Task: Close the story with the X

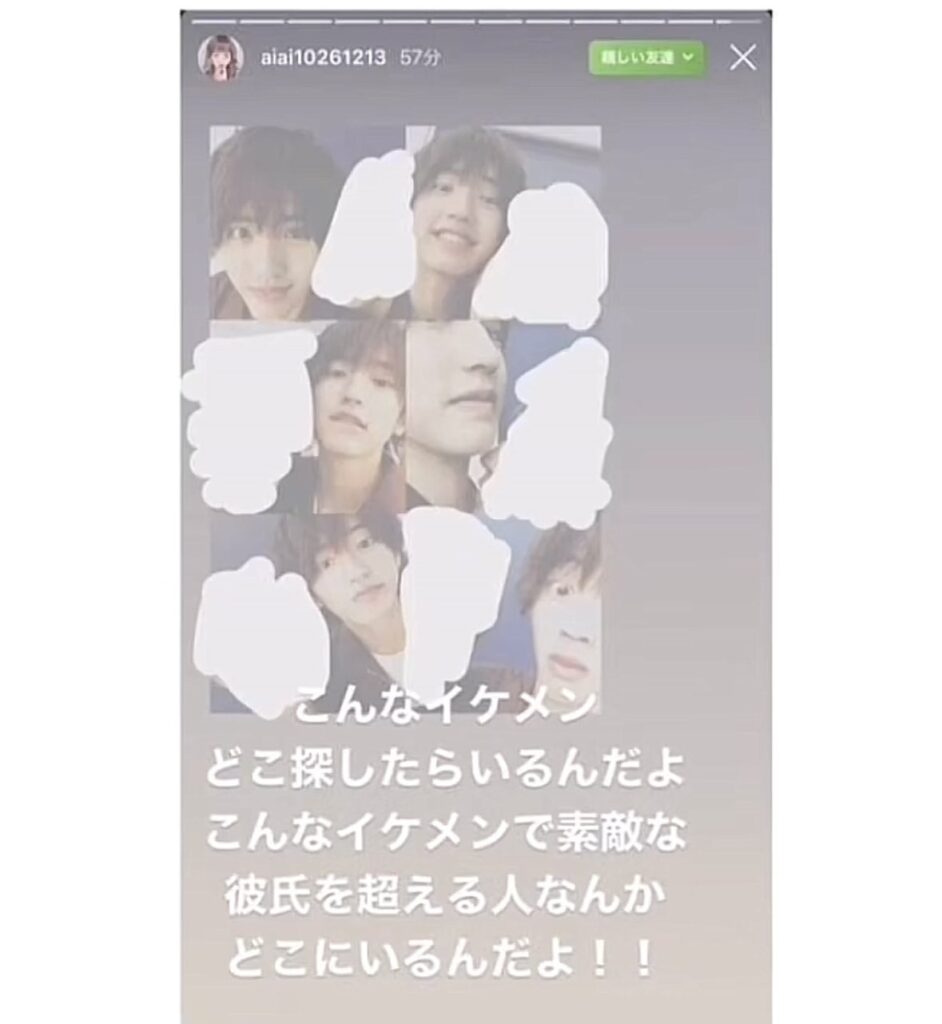Action: [742, 58]
